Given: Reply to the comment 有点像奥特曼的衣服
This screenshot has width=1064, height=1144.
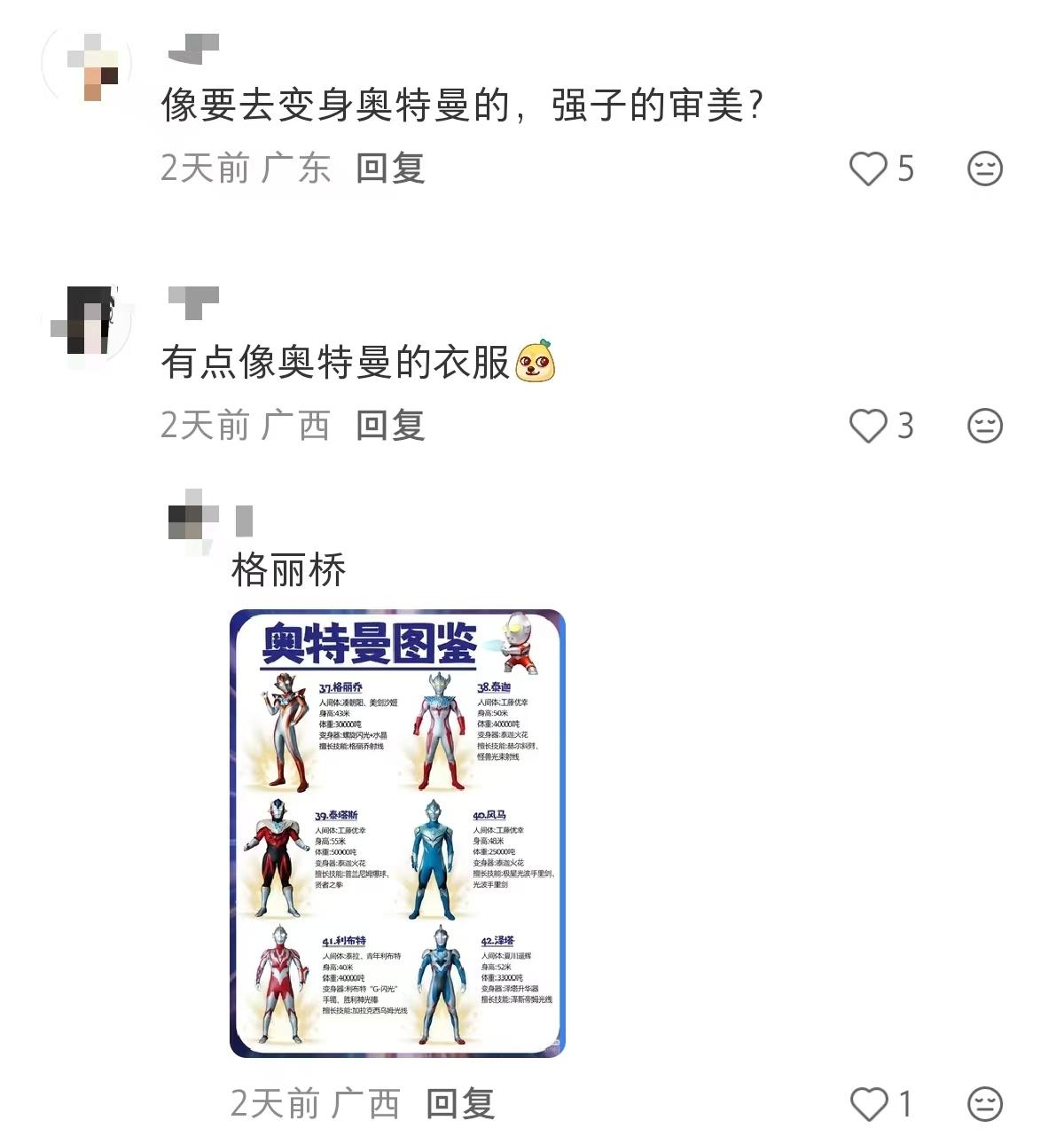Looking at the screenshot, I should tap(390, 426).
